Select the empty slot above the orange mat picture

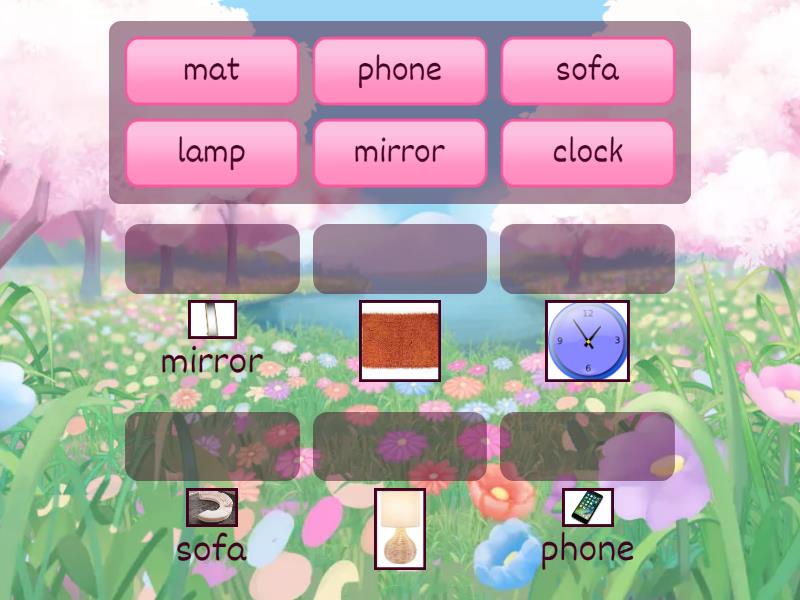pyautogui.click(x=400, y=259)
